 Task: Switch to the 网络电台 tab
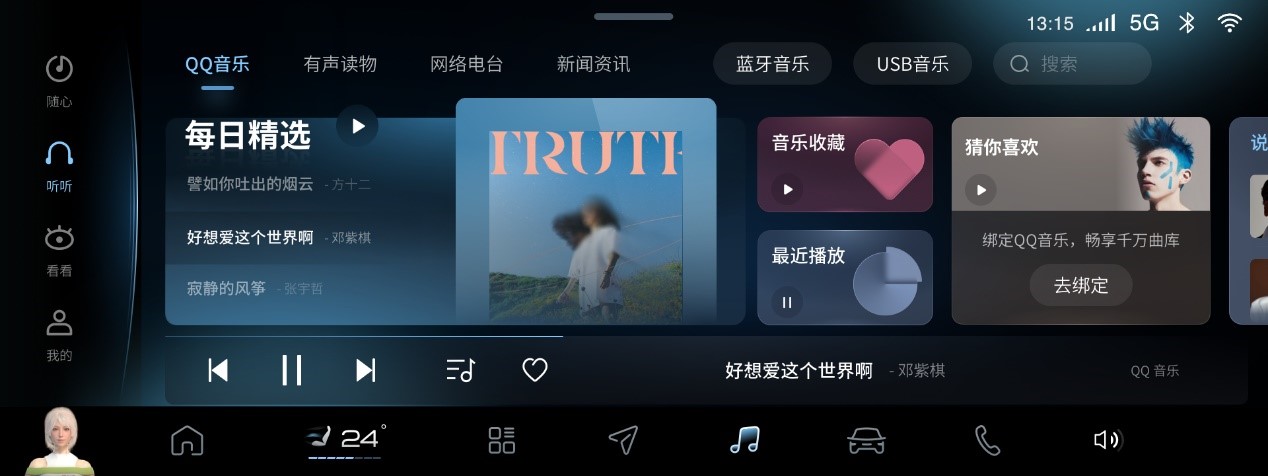[467, 64]
